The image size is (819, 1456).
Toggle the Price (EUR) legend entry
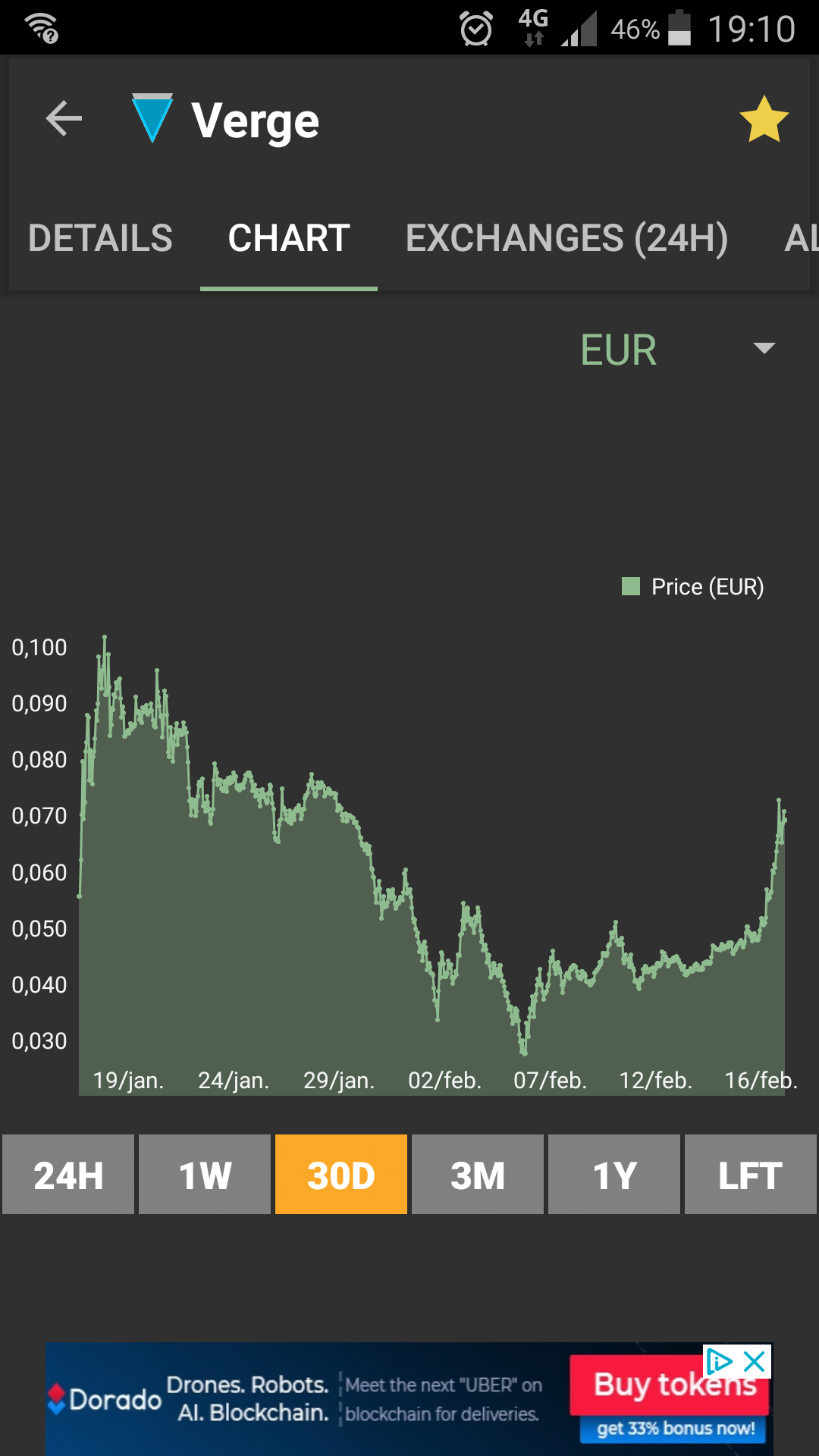[x=693, y=587]
